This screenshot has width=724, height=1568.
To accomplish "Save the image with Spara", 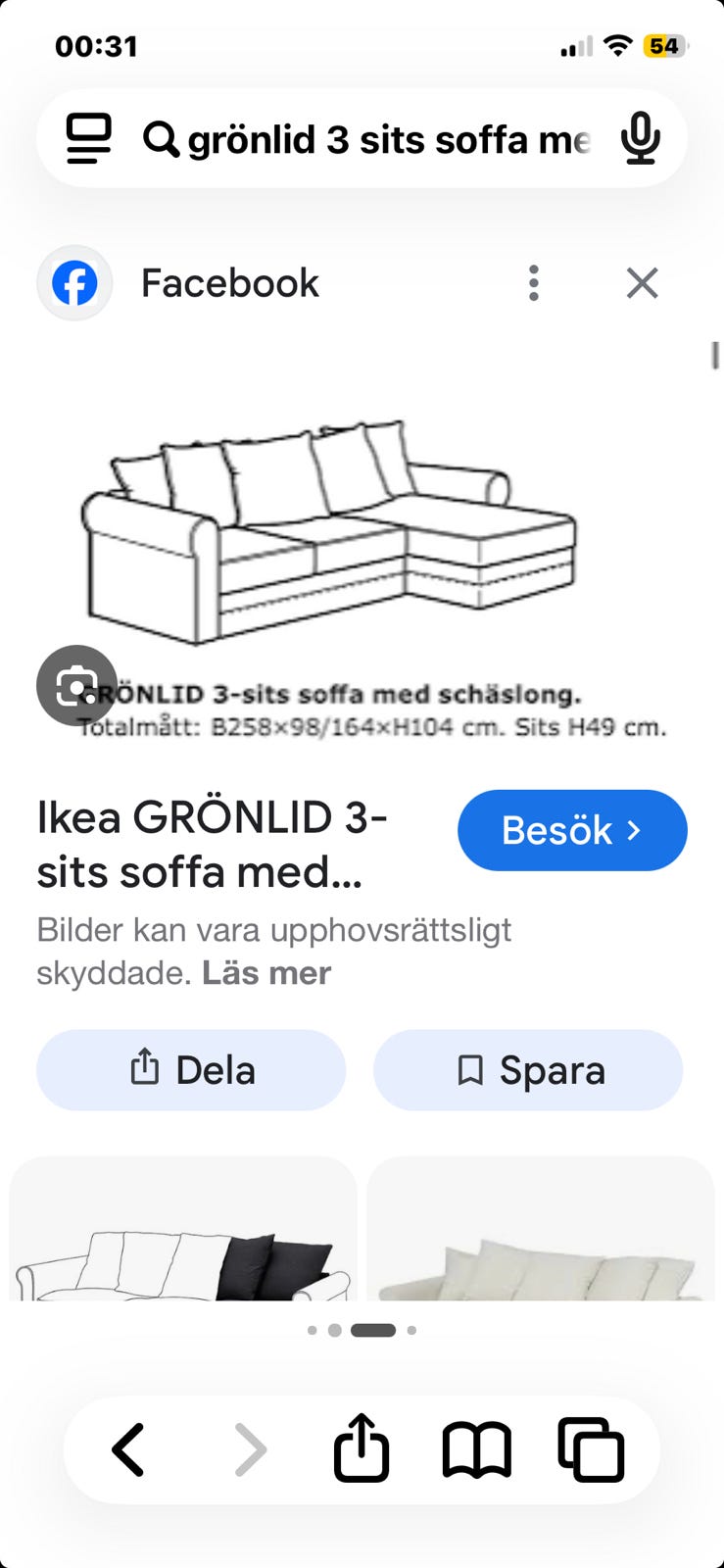I will pos(528,1069).
